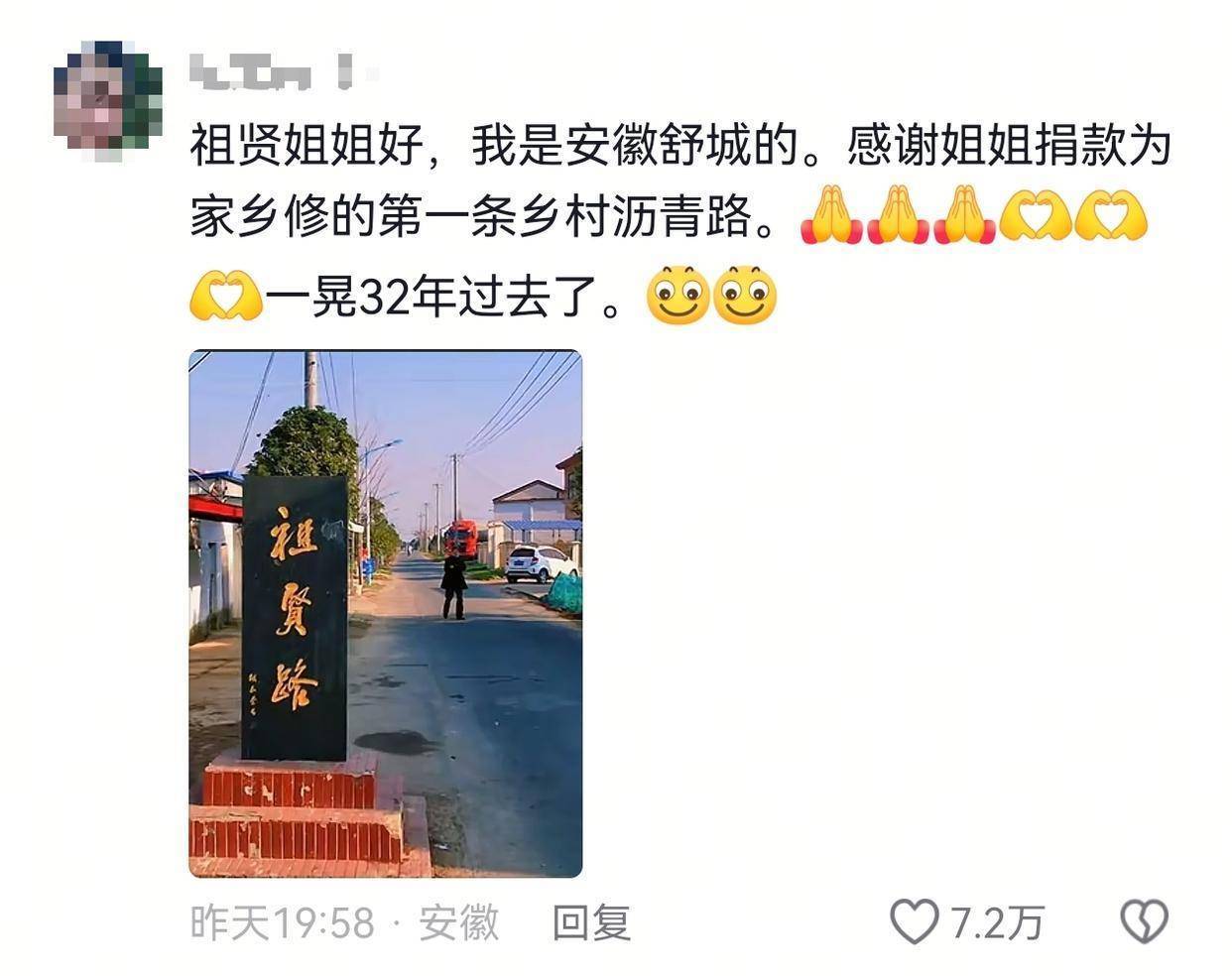1232x976 pixels.
Task: Open the commenter's profile avatar
Action: (106, 101)
